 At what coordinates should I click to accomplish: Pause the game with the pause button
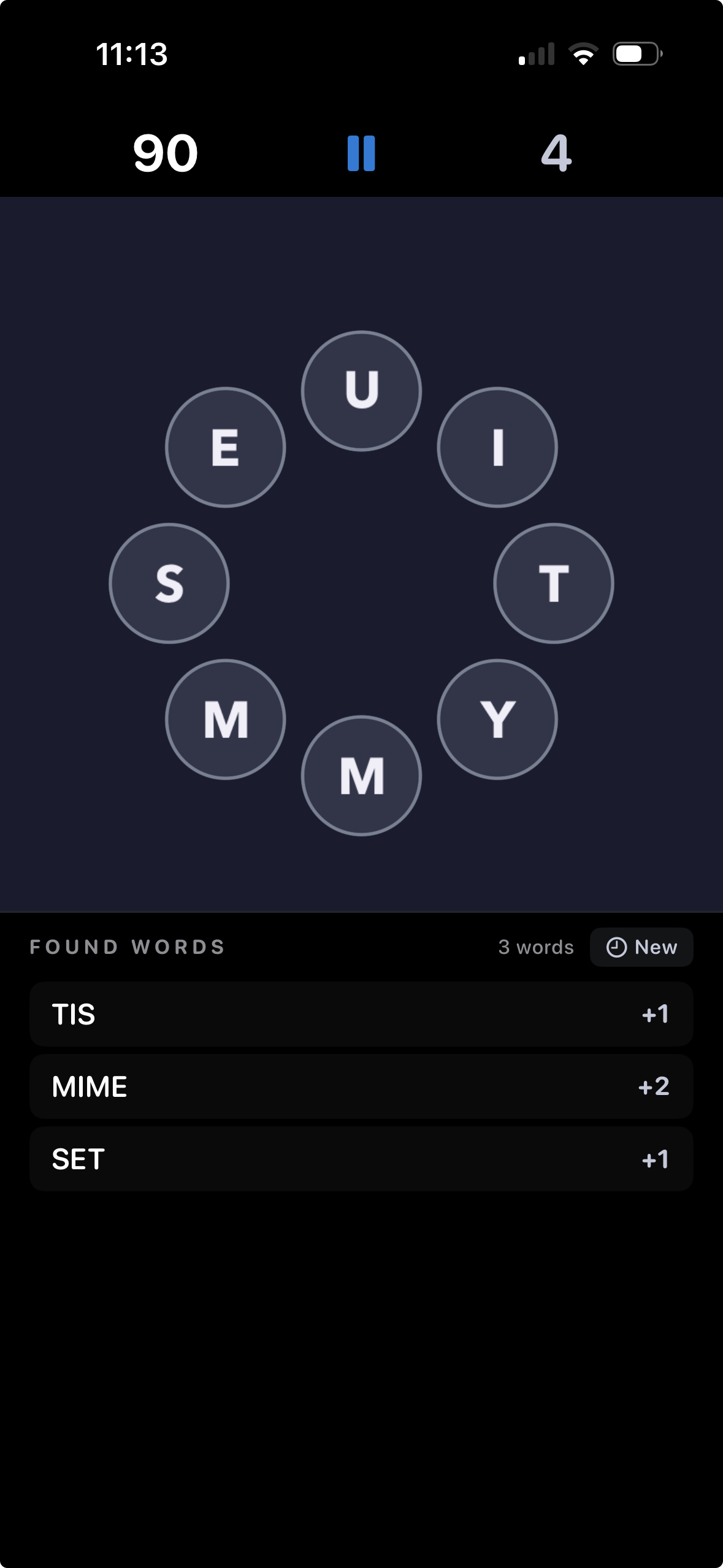361,153
